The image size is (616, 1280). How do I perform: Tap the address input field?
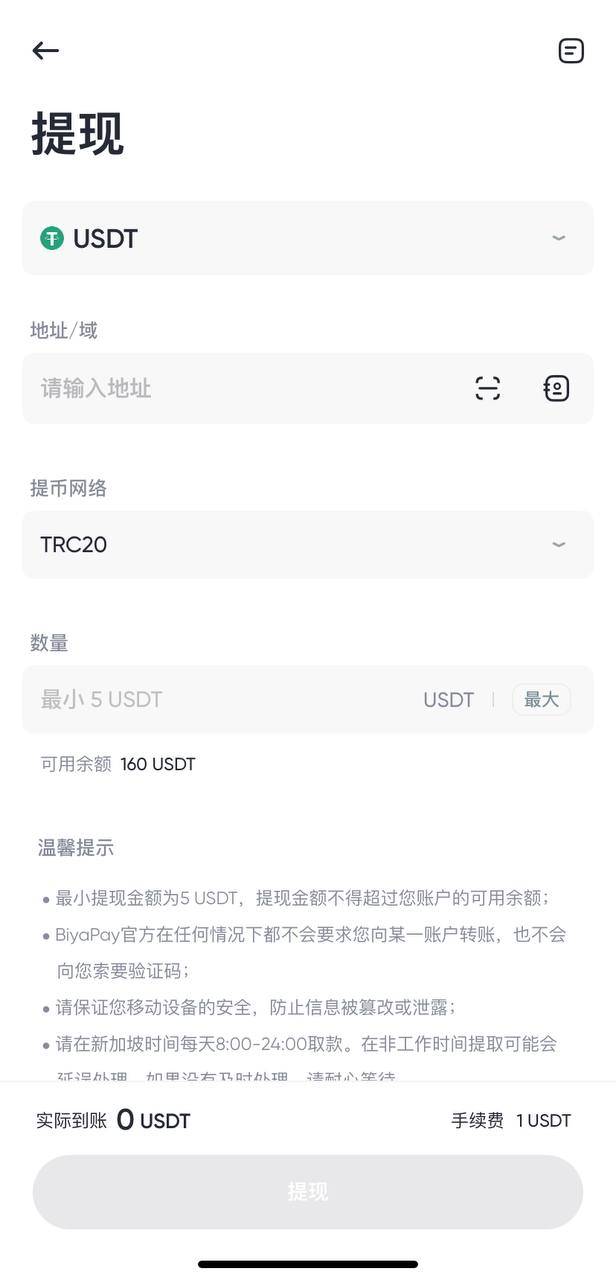[240, 388]
